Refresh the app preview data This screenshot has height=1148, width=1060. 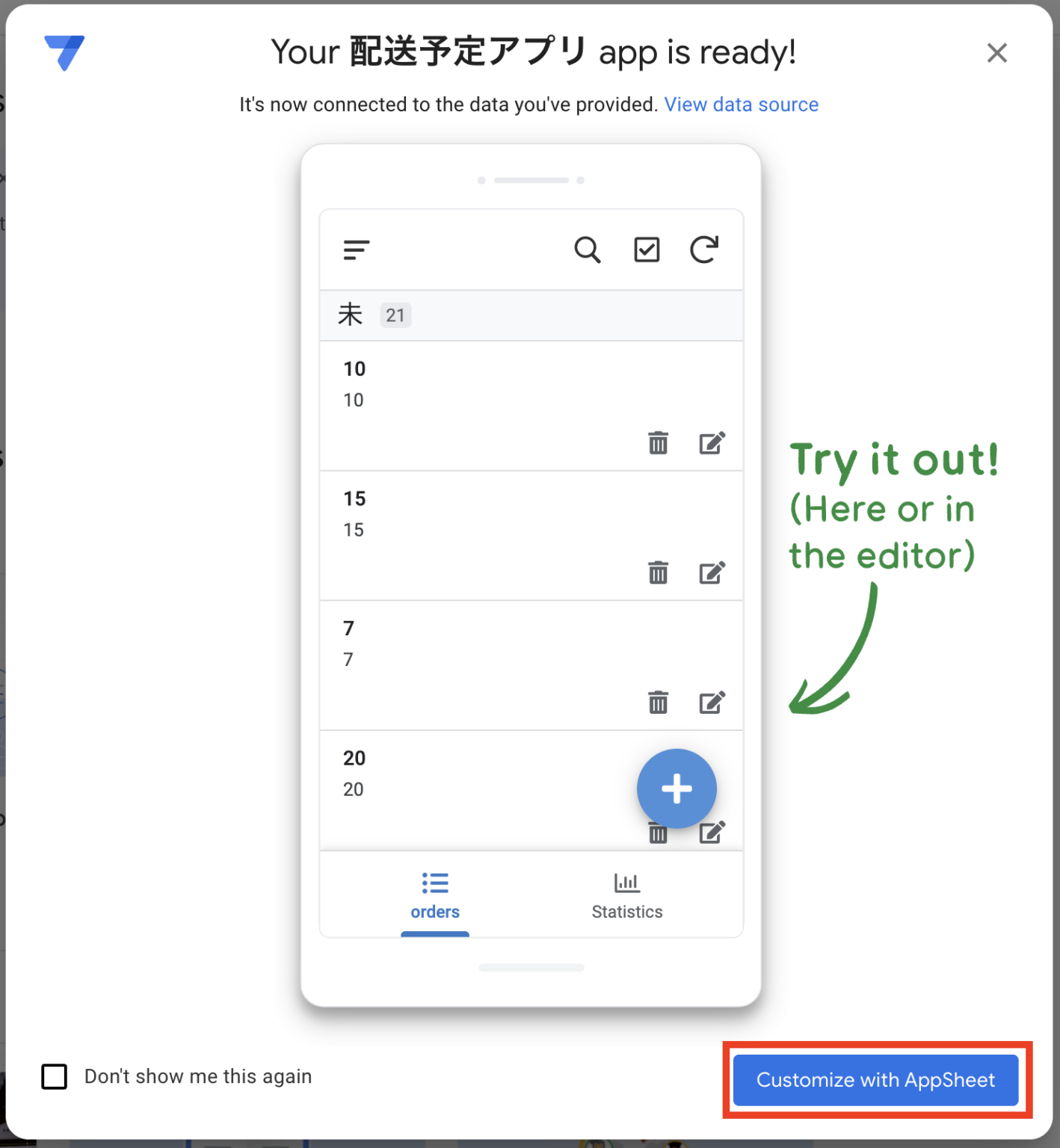coord(703,250)
